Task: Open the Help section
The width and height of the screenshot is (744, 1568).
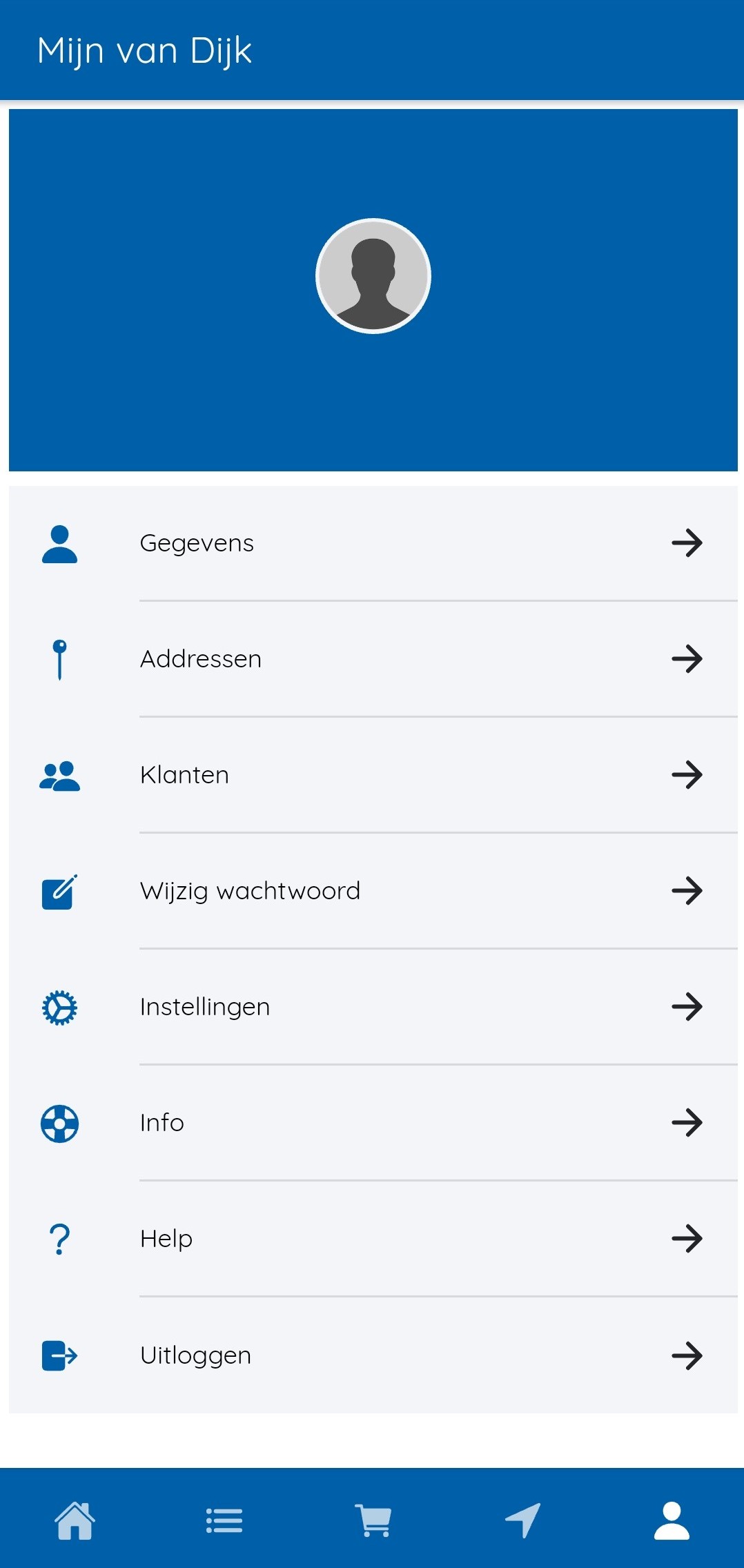Action: pyautogui.click(x=373, y=1239)
